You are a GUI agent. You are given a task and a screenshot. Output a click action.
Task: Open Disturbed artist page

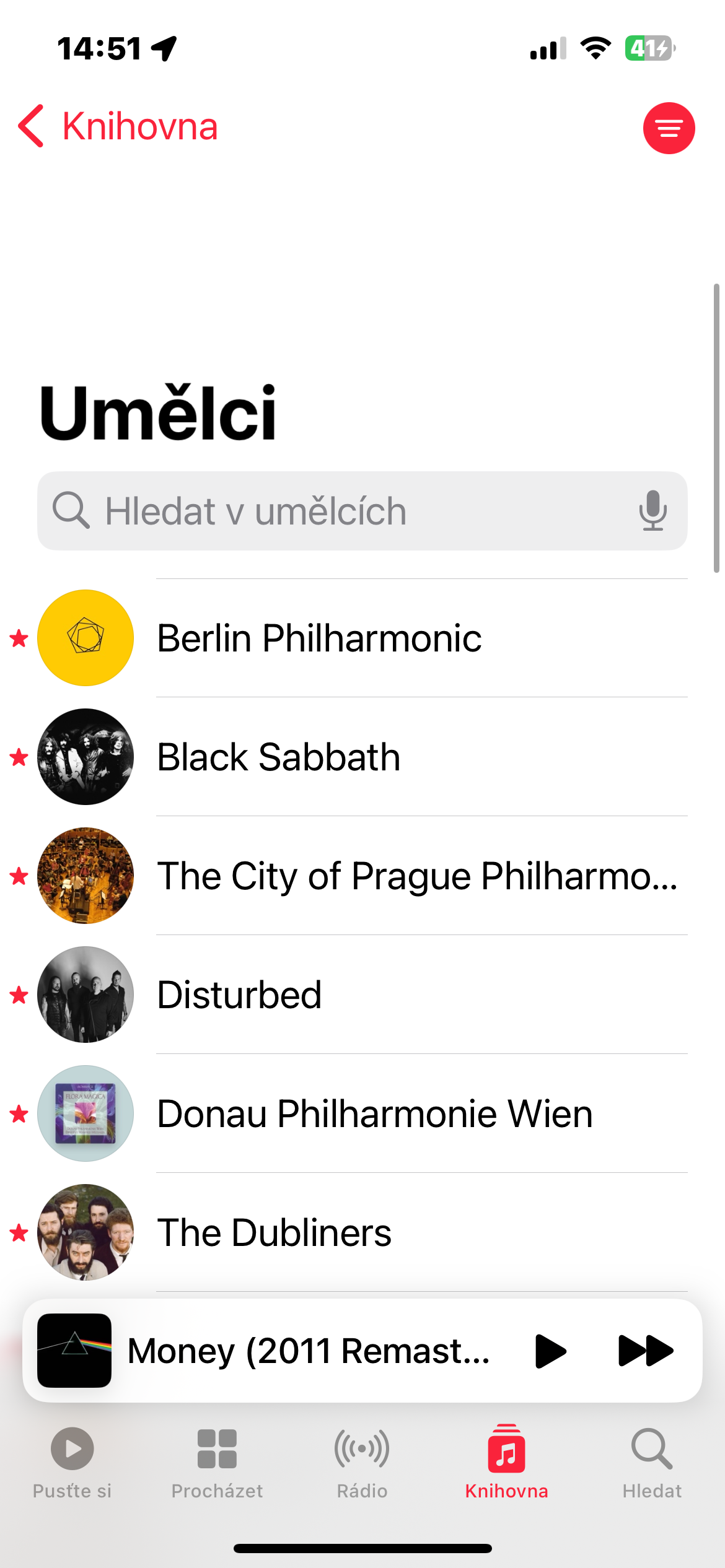(239, 995)
